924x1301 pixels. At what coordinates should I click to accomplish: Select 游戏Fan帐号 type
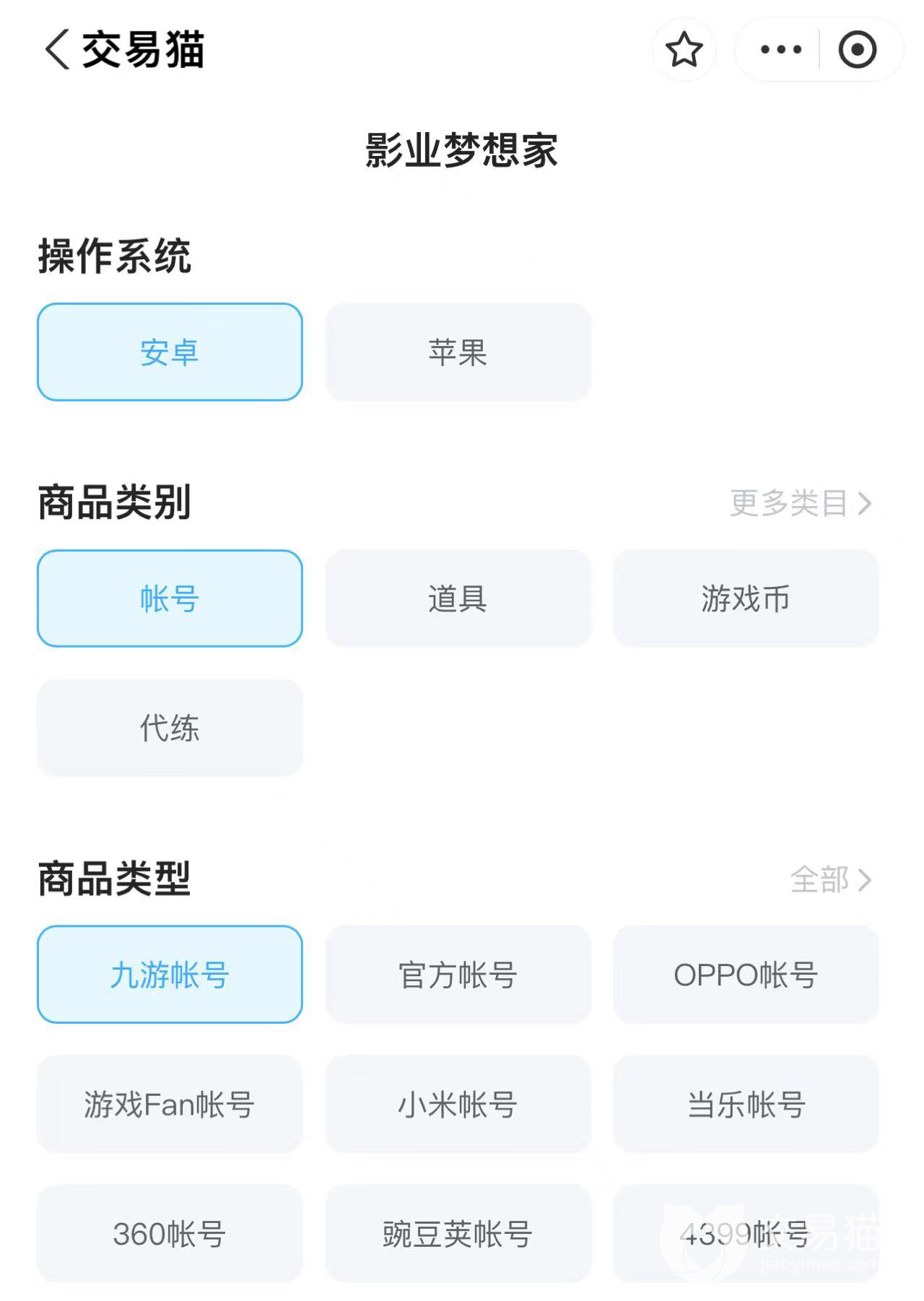coord(170,1104)
